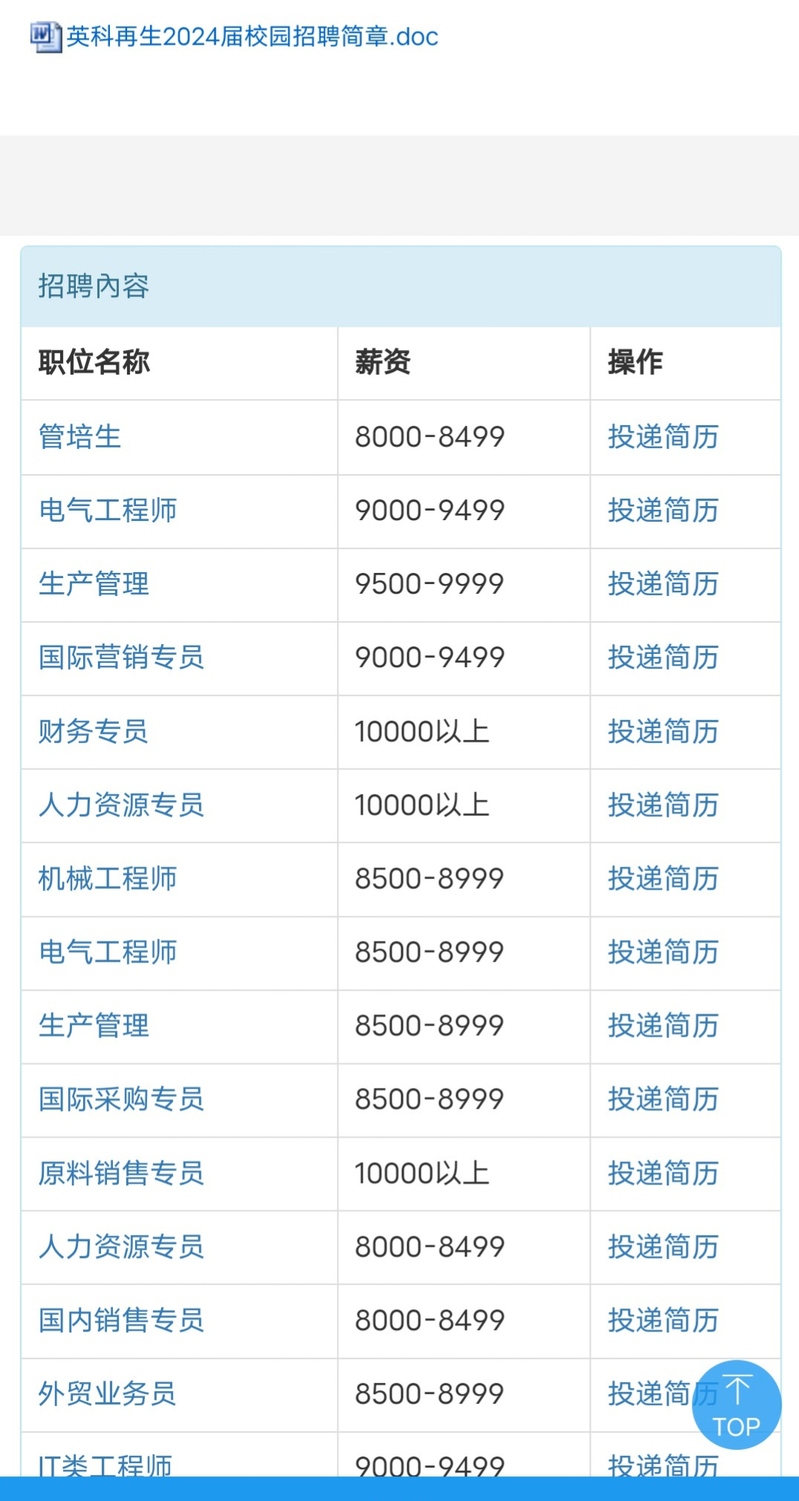View the 国内销售专员 position
Image resolution: width=799 pixels, height=1501 pixels.
tap(121, 1320)
